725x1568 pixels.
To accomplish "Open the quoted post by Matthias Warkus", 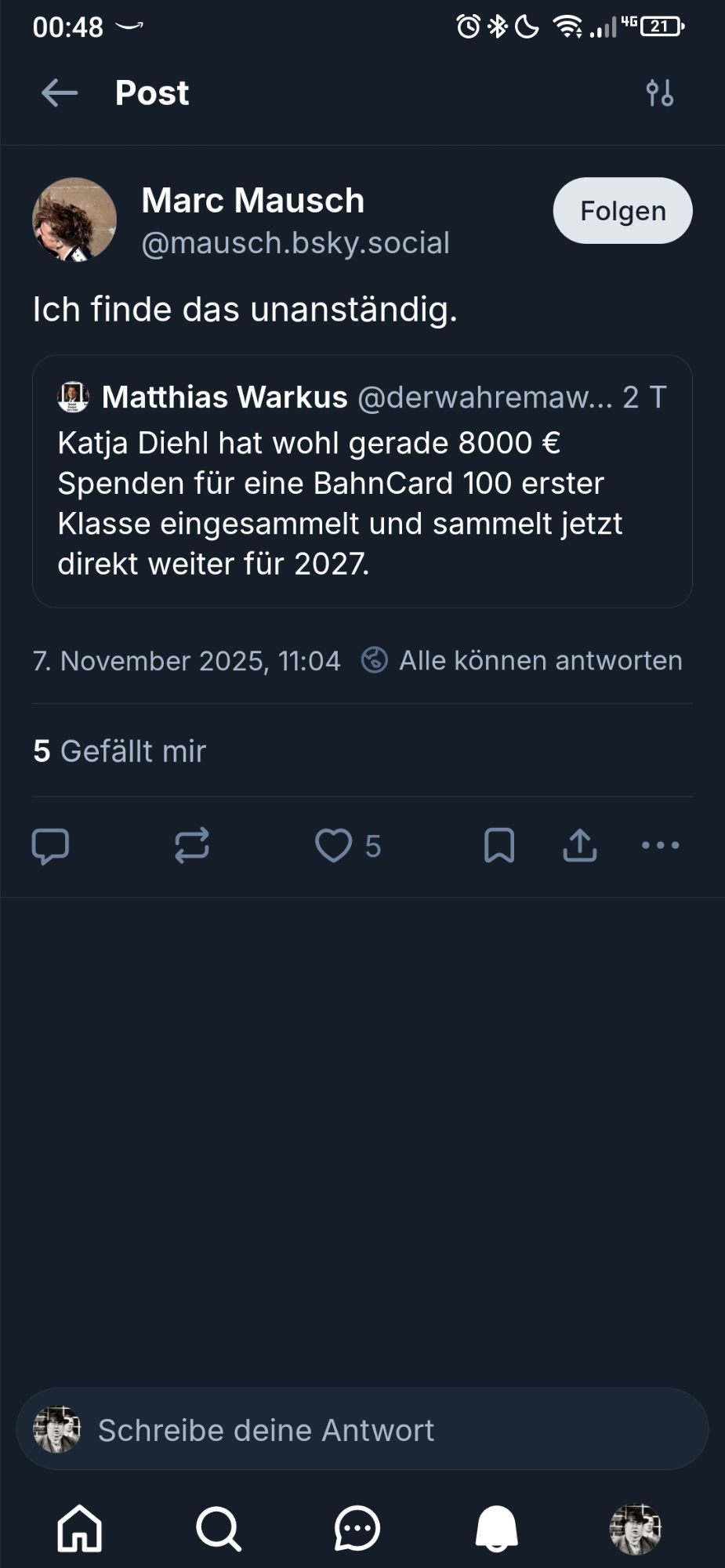I will pyautogui.click(x=362, y=502).
